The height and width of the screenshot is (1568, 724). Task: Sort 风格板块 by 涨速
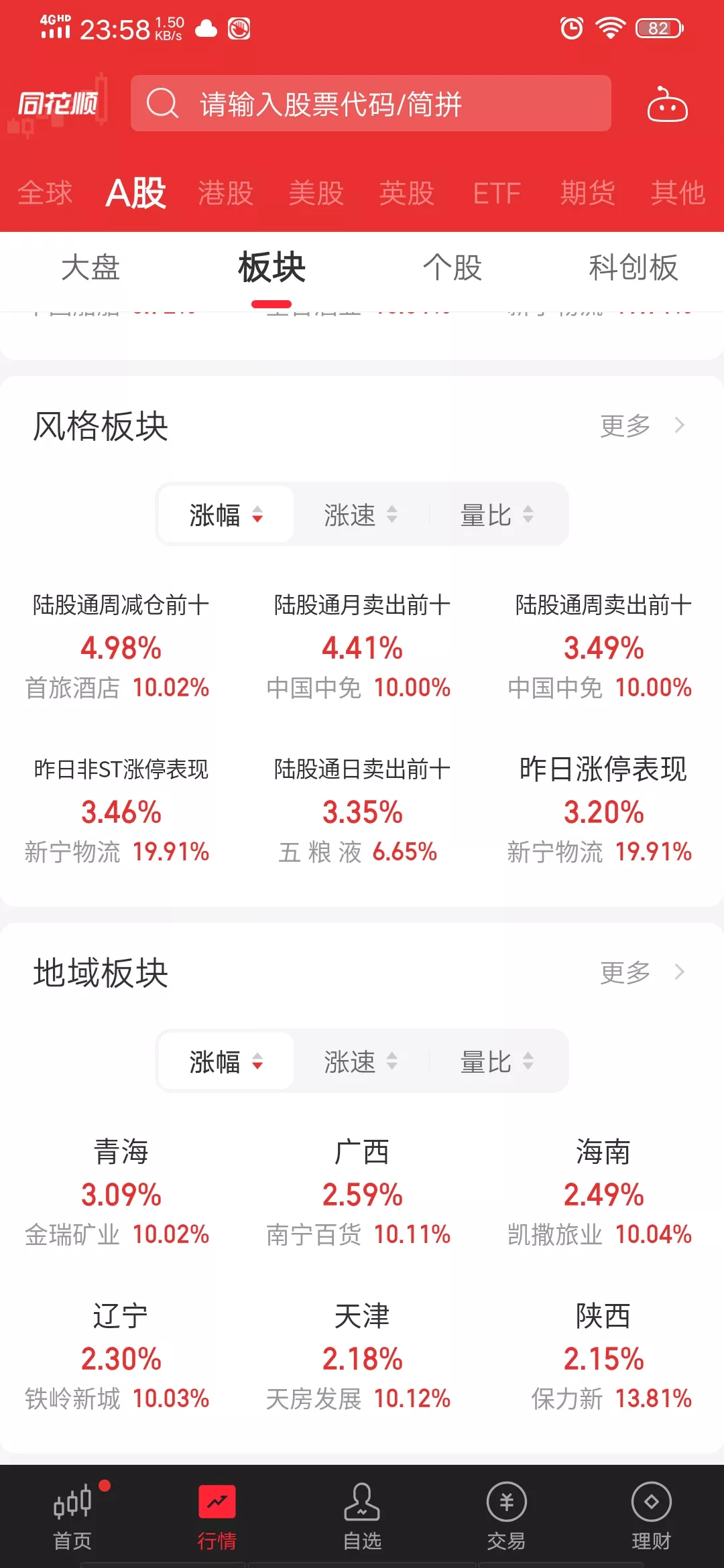pyautogui.click(x=361, y=515)
